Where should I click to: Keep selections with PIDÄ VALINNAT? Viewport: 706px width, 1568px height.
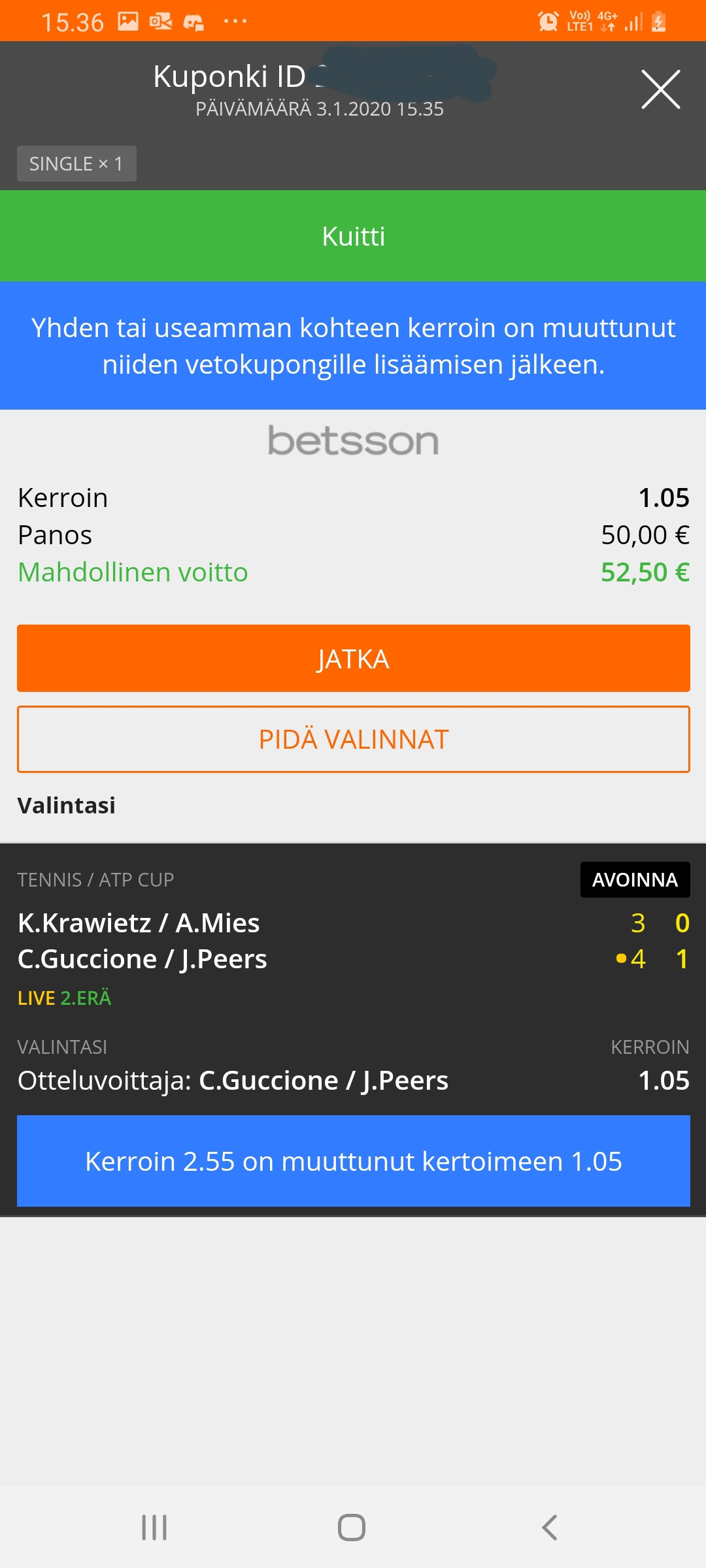click(x=353, y=740)
